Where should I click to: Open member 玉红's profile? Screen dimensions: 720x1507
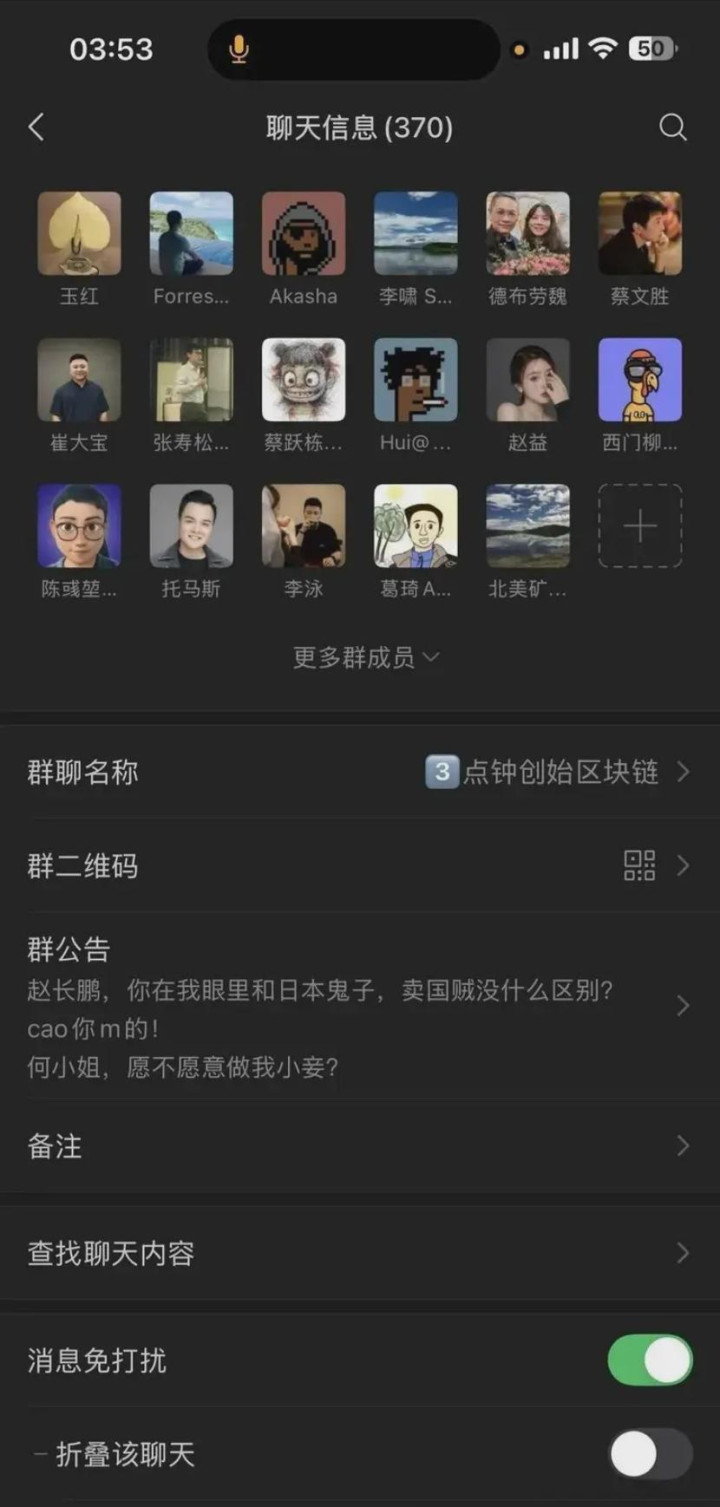[79, 233]
